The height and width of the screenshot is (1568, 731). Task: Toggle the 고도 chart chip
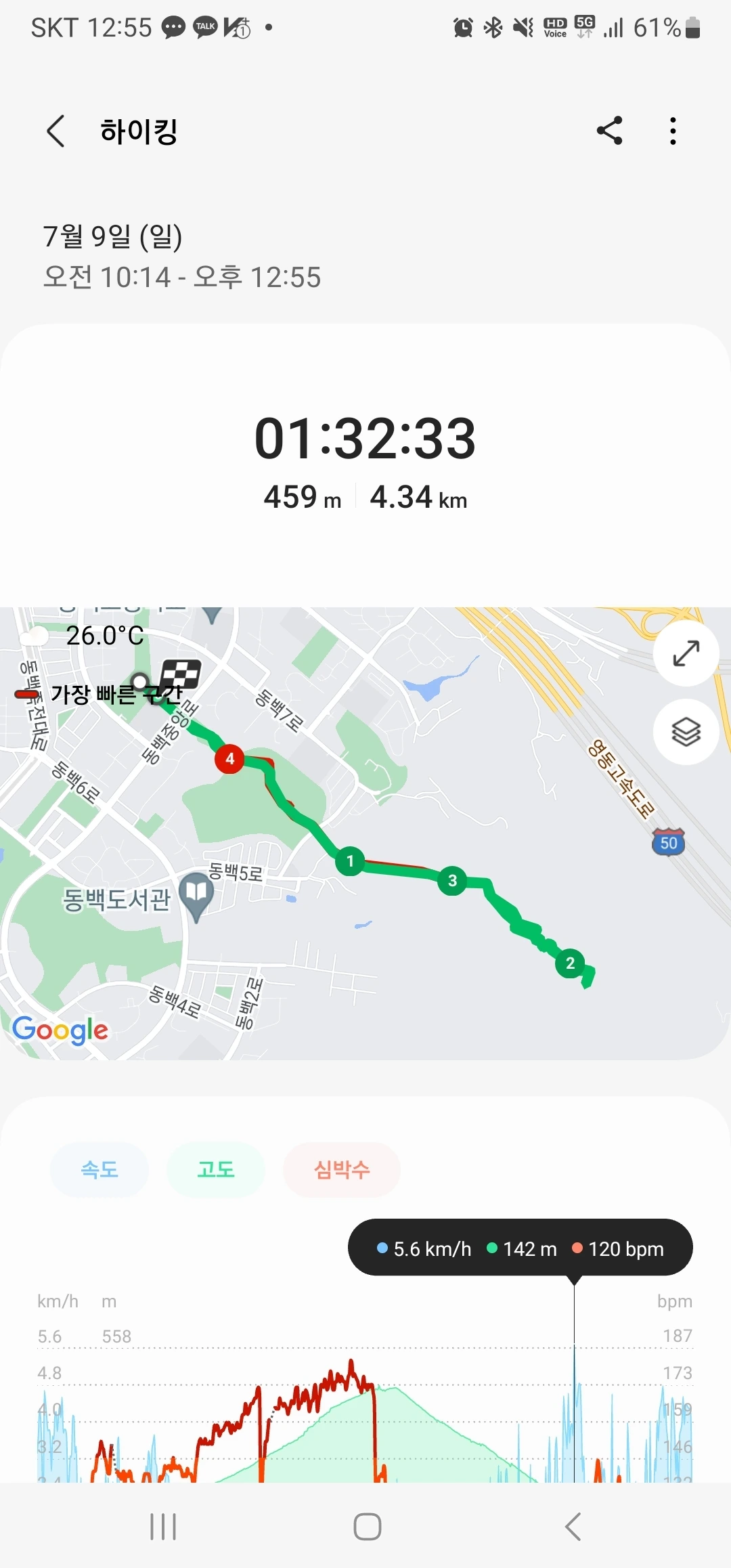coord(216,1169)
